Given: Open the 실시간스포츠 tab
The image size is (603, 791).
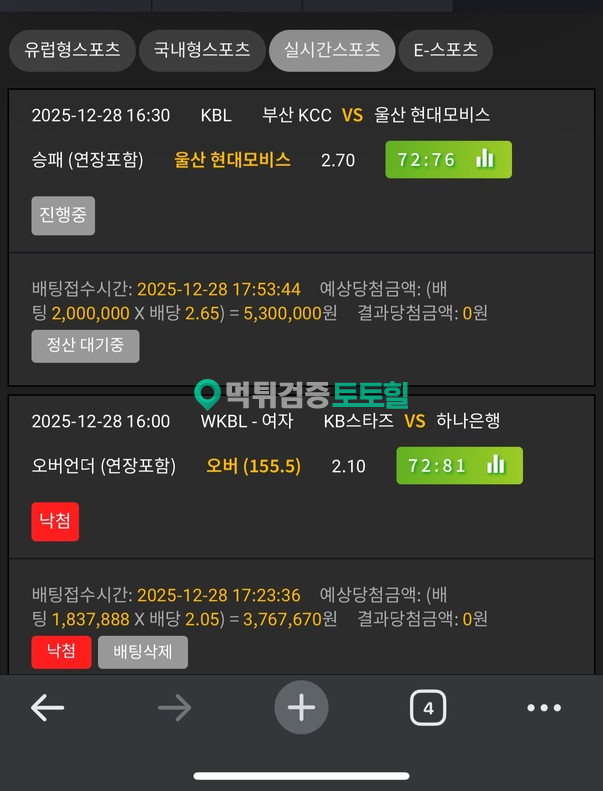Looking at the screenshot, I should (x=332, y=50).
